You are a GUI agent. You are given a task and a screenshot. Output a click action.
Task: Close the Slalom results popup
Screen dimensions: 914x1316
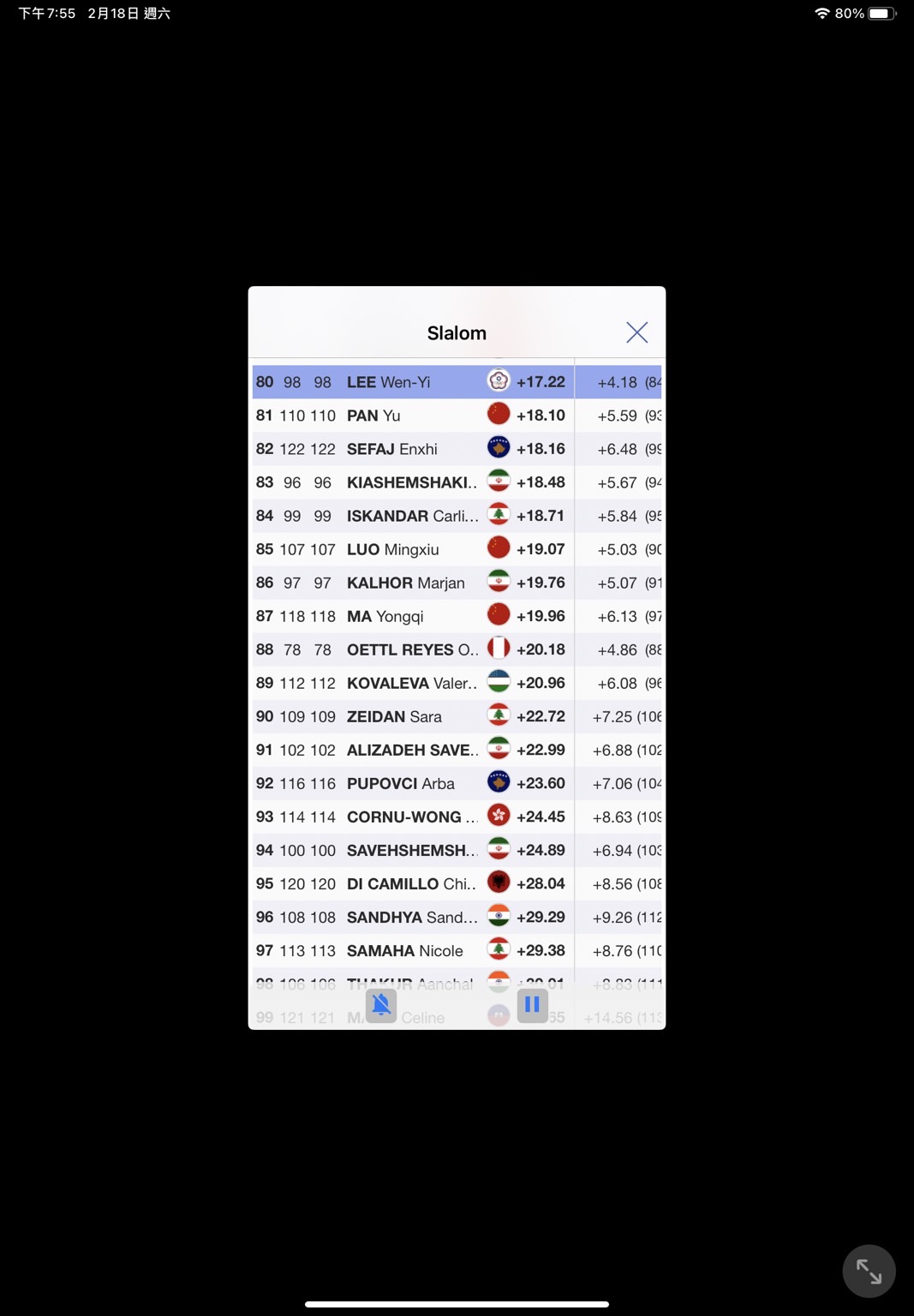636,332
